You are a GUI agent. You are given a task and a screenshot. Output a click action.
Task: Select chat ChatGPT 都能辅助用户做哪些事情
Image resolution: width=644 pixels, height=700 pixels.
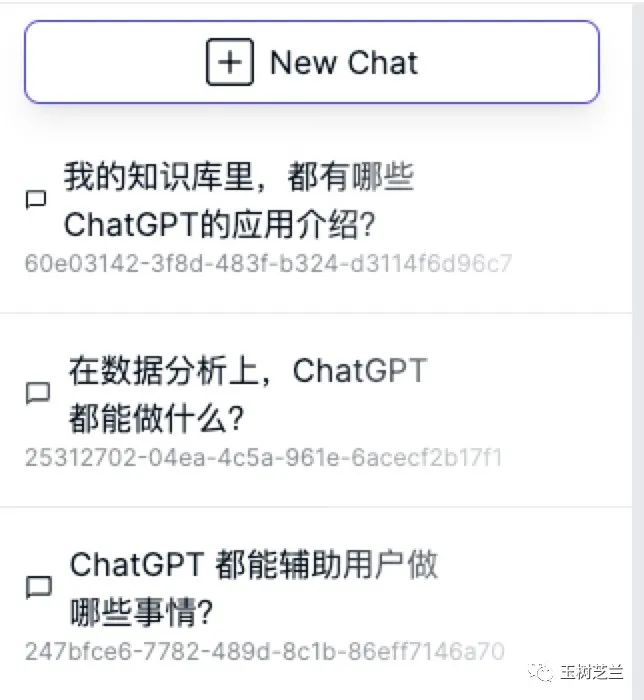(x=254, y=587)
